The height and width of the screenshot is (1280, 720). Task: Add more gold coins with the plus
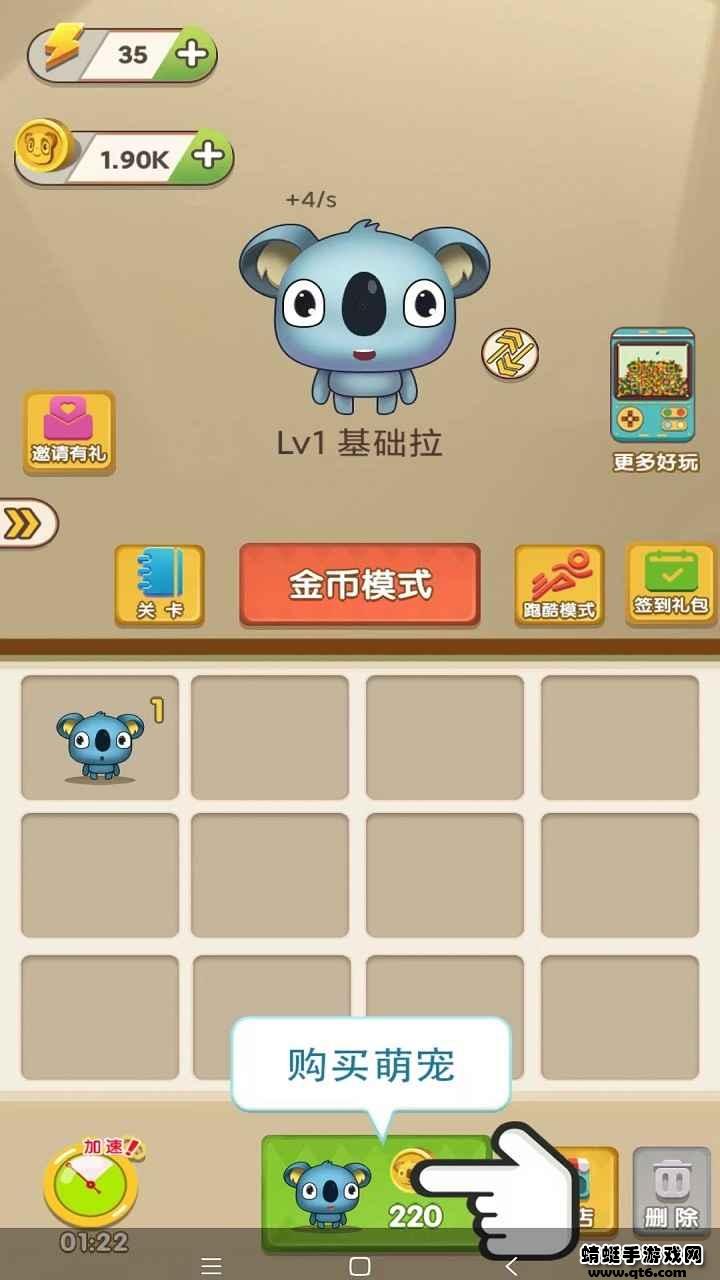click(x=208, y=156)
